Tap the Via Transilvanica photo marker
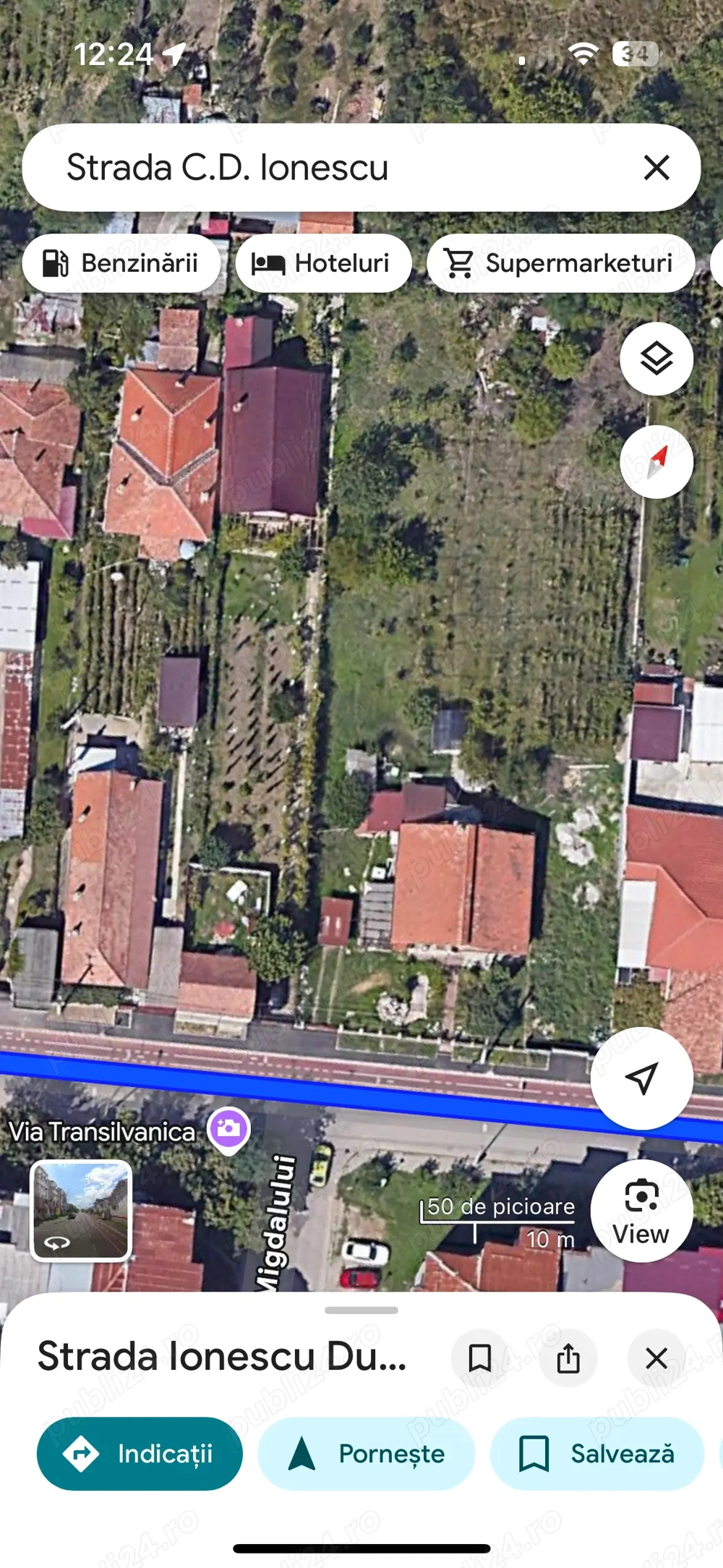Image resolution: width=723 pixels, height=1568 pixels. pos(226,1130)
